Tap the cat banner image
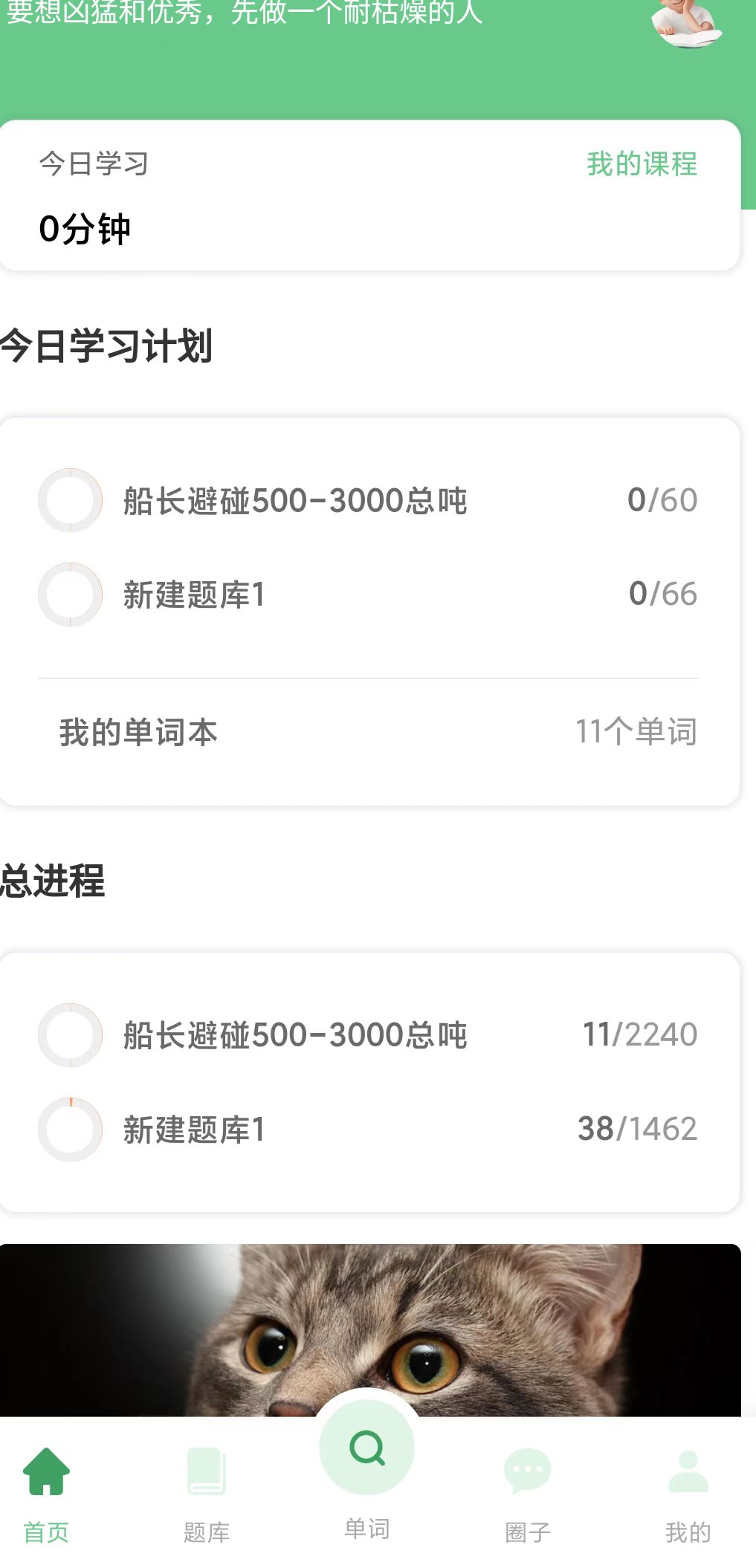Screen dimensions: 756x1568 point(370,1329)
